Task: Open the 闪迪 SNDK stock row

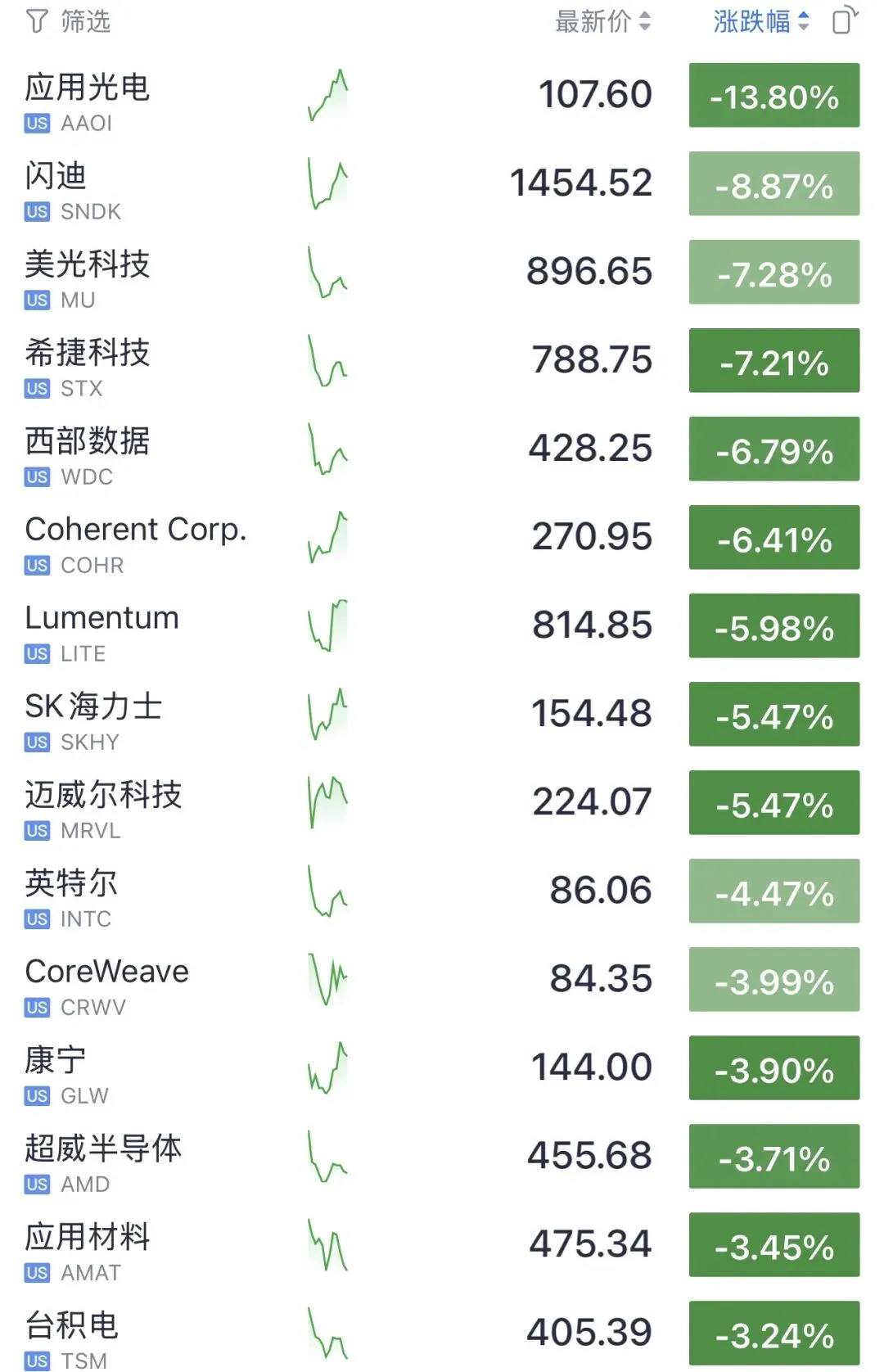Action: pos(442,185)
